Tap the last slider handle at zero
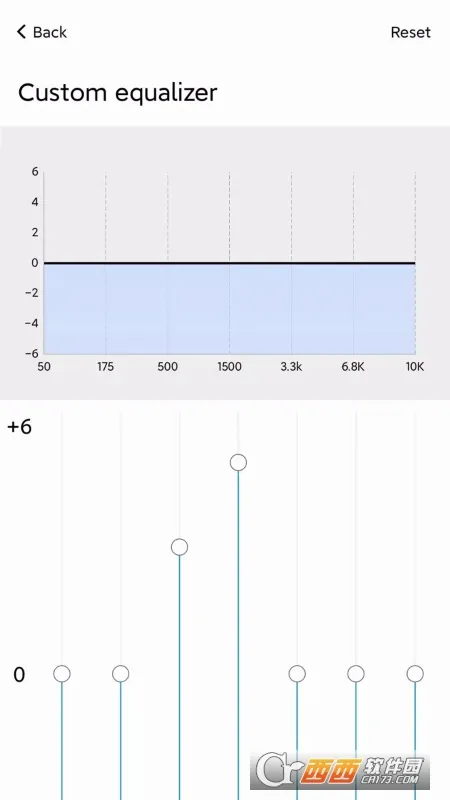The height and width of the screenshot is (800, 450). 415,674
